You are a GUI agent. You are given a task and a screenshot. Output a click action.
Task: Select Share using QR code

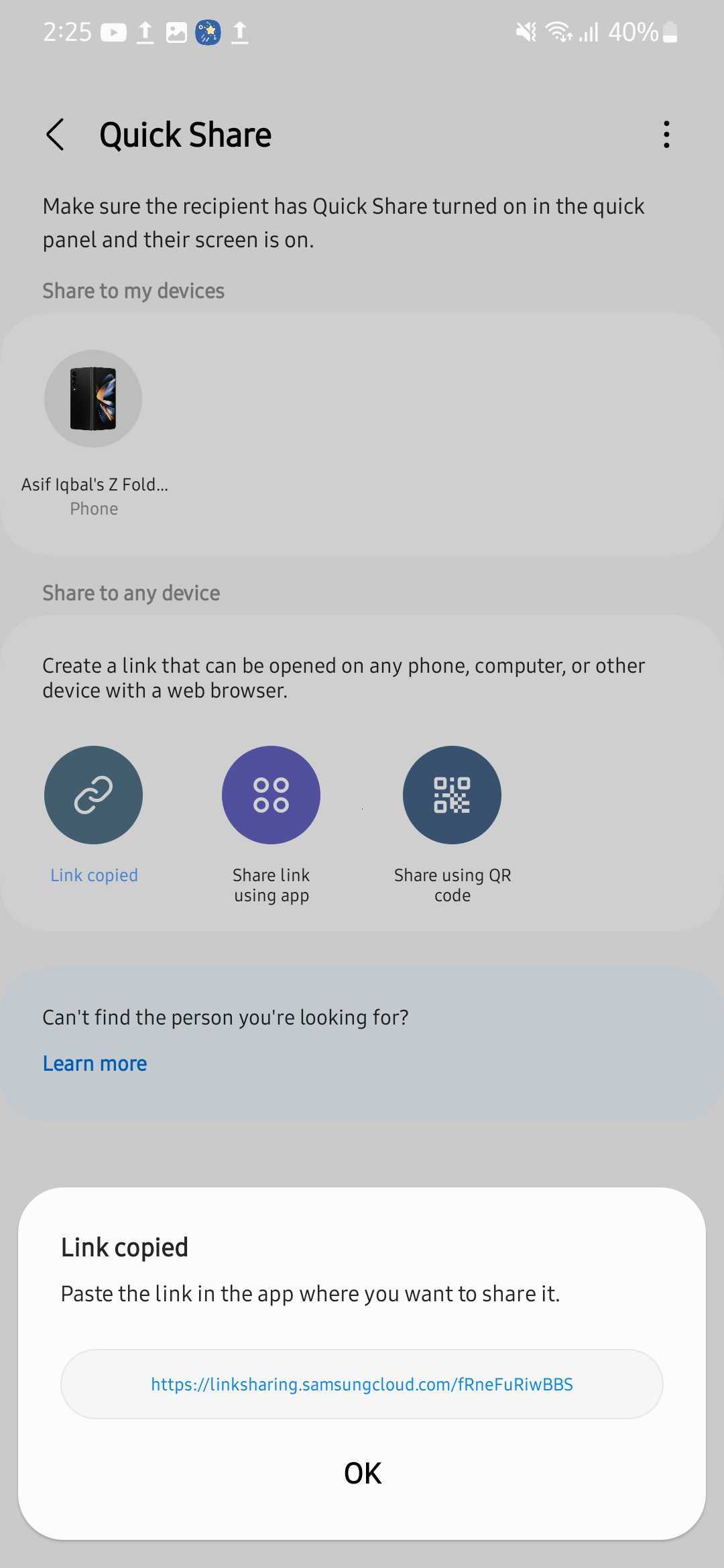click(452, 795)
